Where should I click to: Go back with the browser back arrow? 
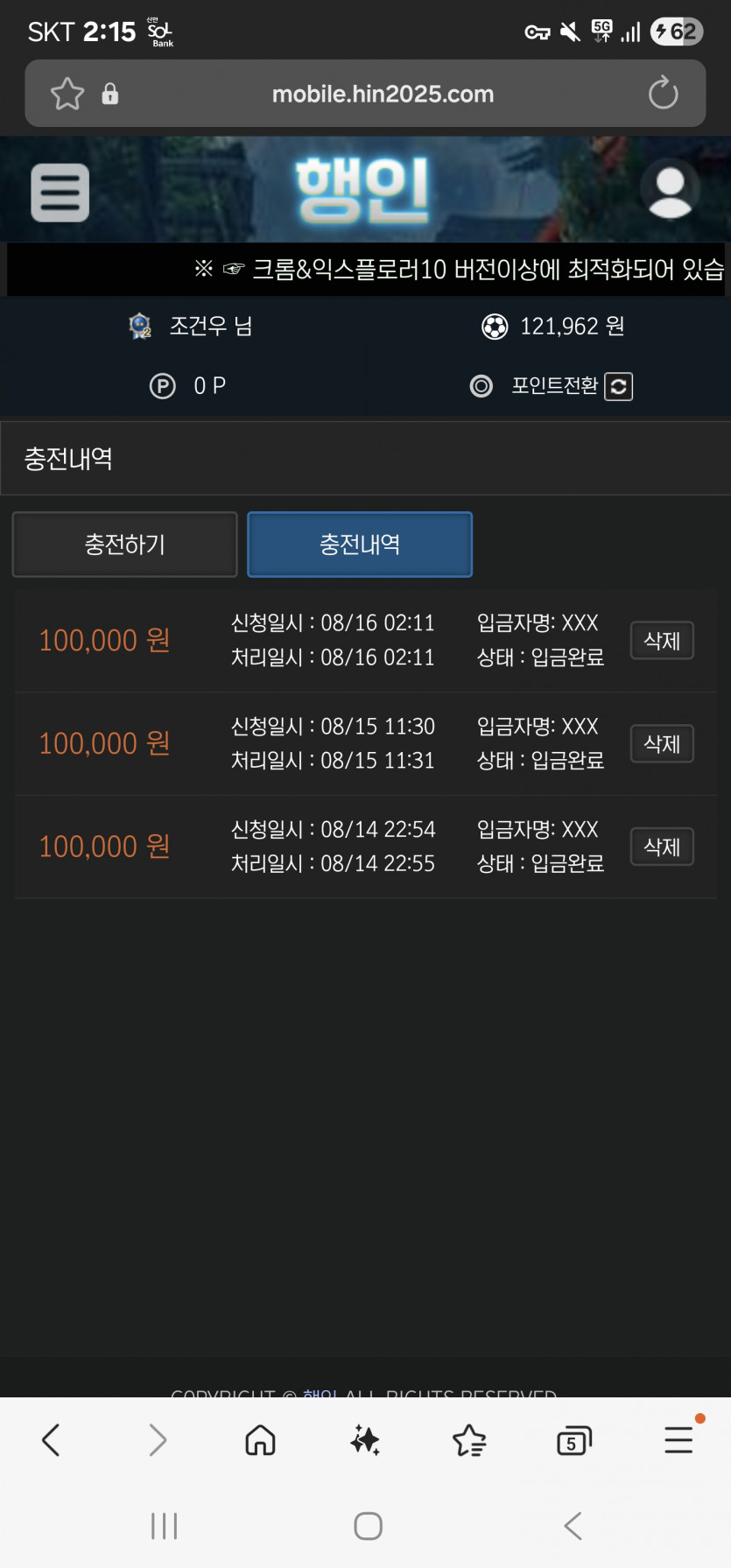point(51,1439)
